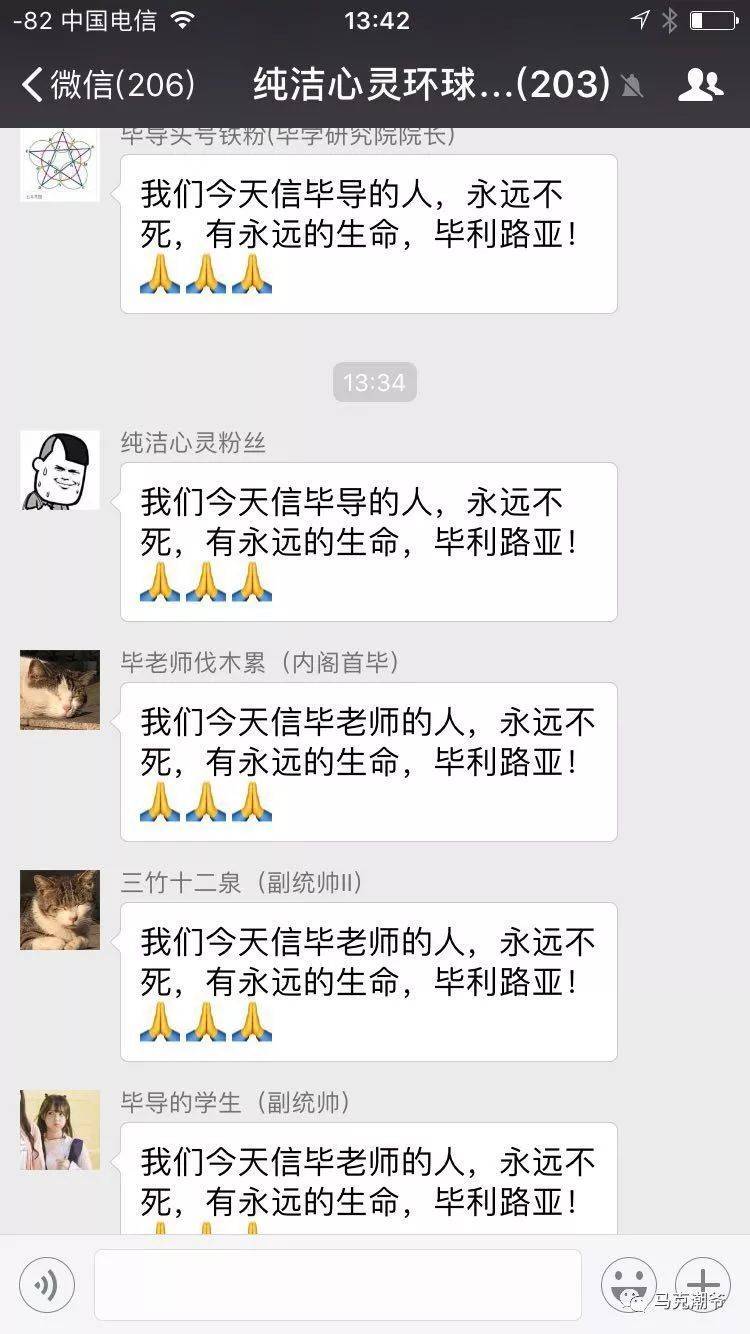View profile avatar of 毕导的学生（副统帅）
This screenshot has width=750, height=1334.
60,1130
